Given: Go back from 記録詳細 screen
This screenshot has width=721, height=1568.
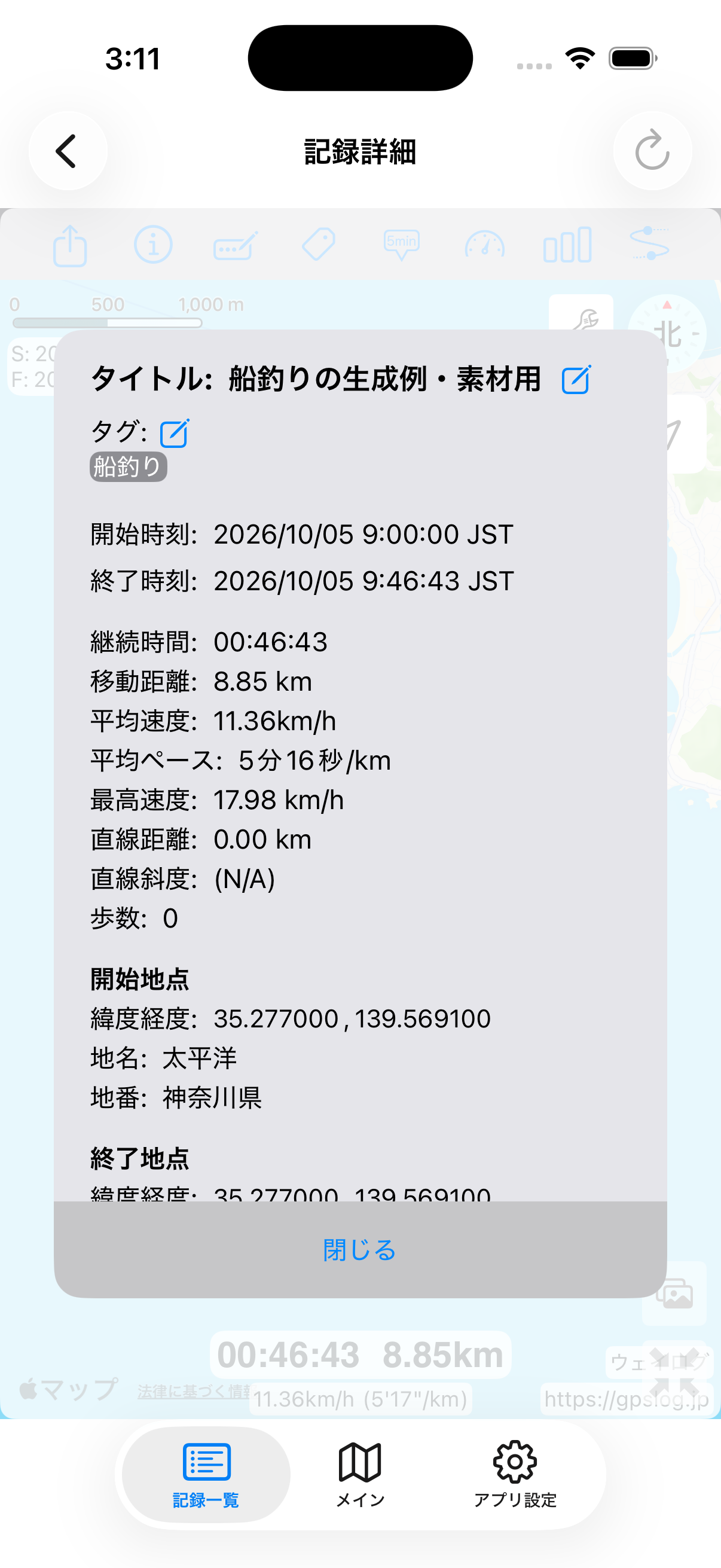Looking at the screenshot, I should [x=68, y=151].
